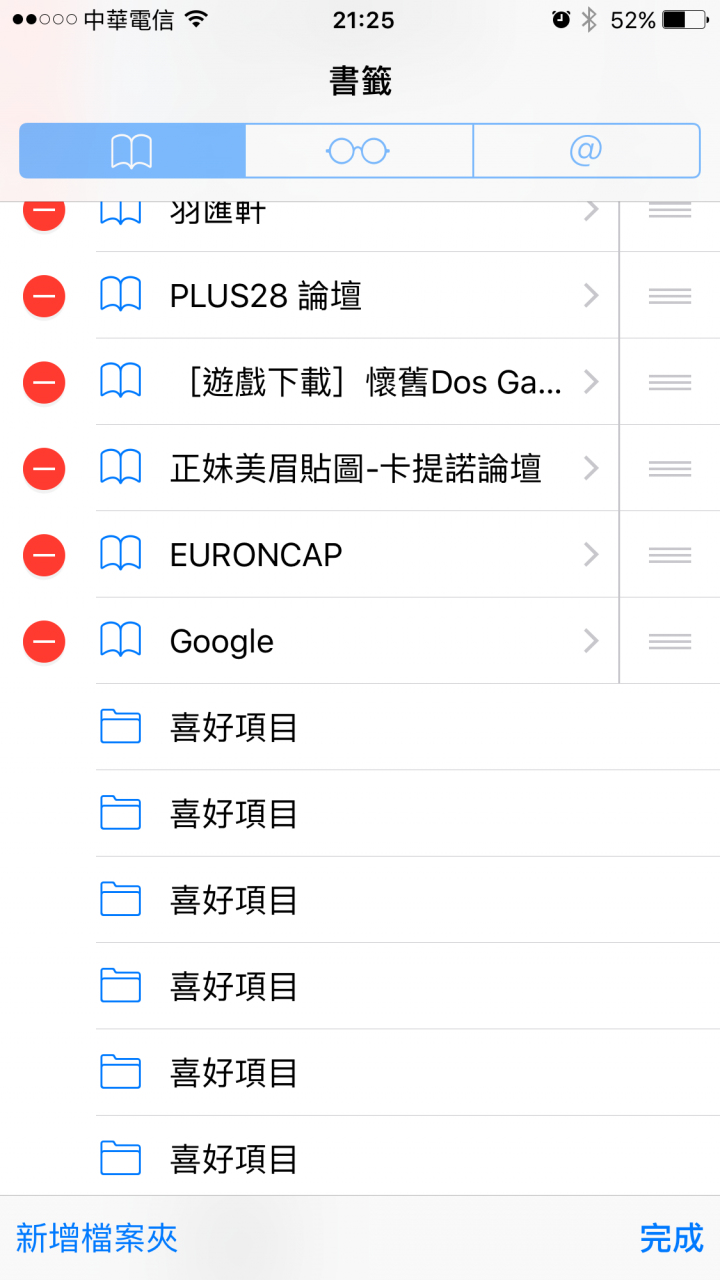Tap red minus beside Google bookmark
720x1280 pixels.
(44, 641)
